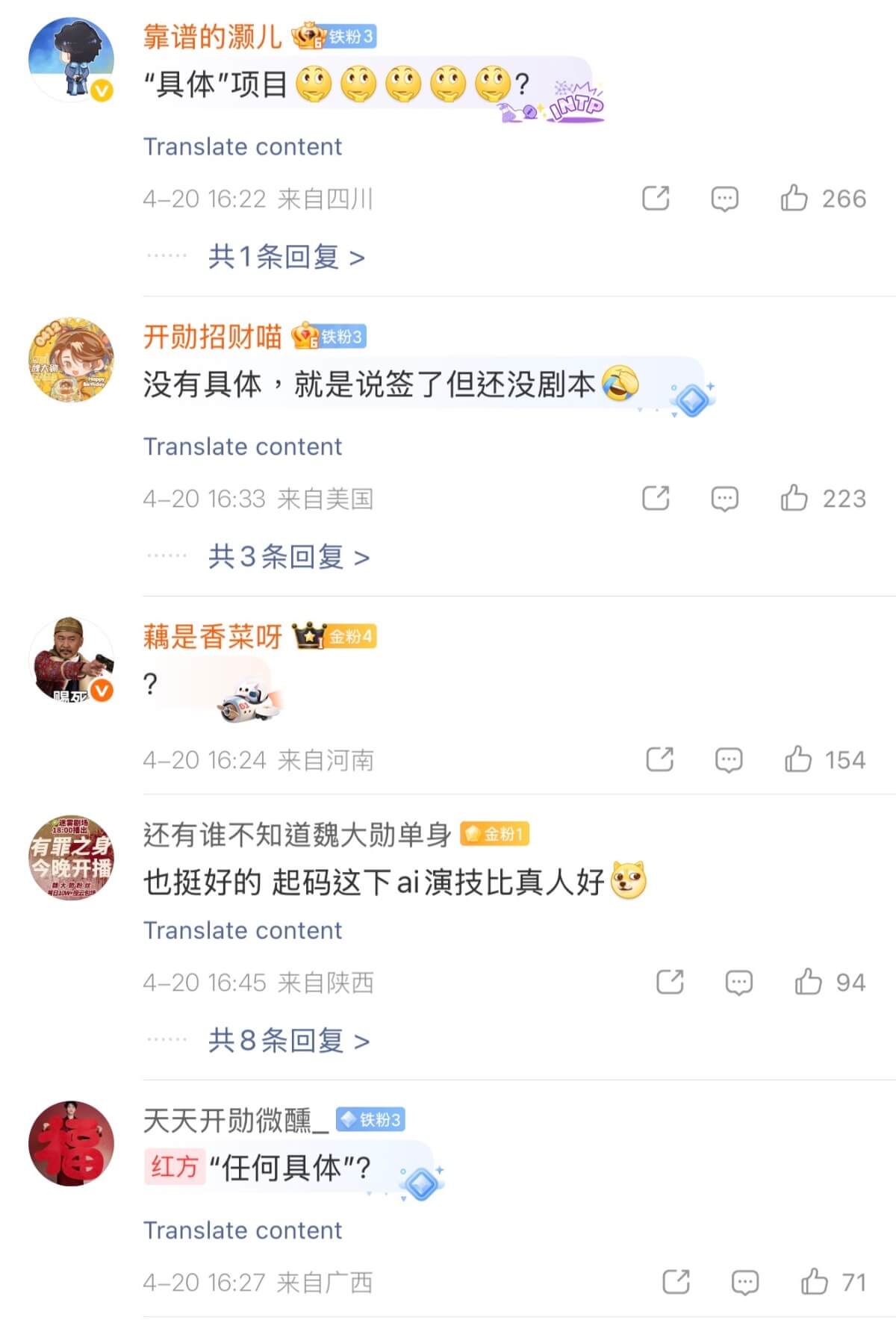Show 共8条回复 replies
The height and width of the screenshot is (1326, 896).
tap(288, 1041)
